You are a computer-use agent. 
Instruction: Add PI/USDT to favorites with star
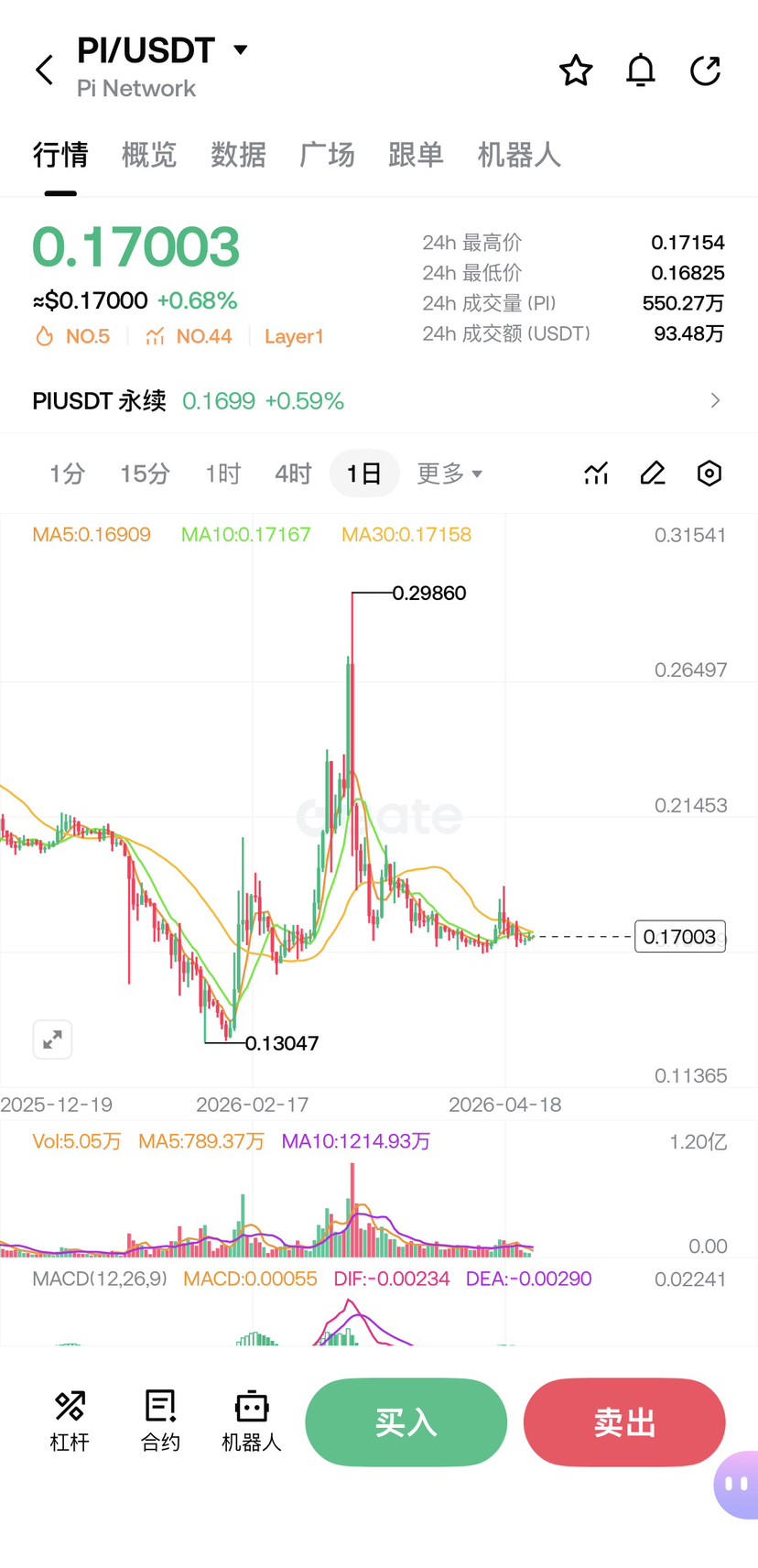tap(576, 71)
